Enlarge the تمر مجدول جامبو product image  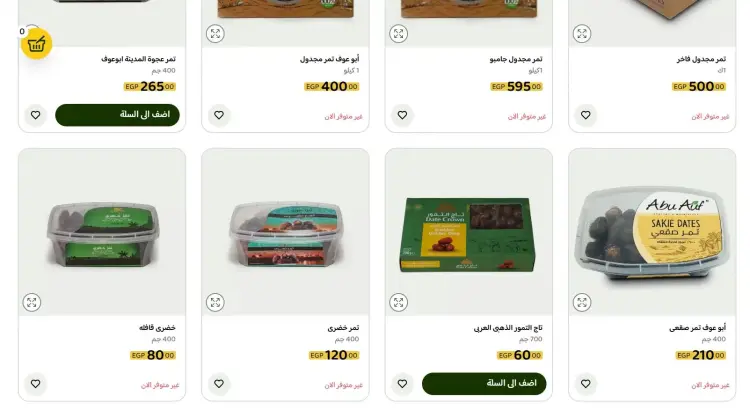tap(399, 34)
